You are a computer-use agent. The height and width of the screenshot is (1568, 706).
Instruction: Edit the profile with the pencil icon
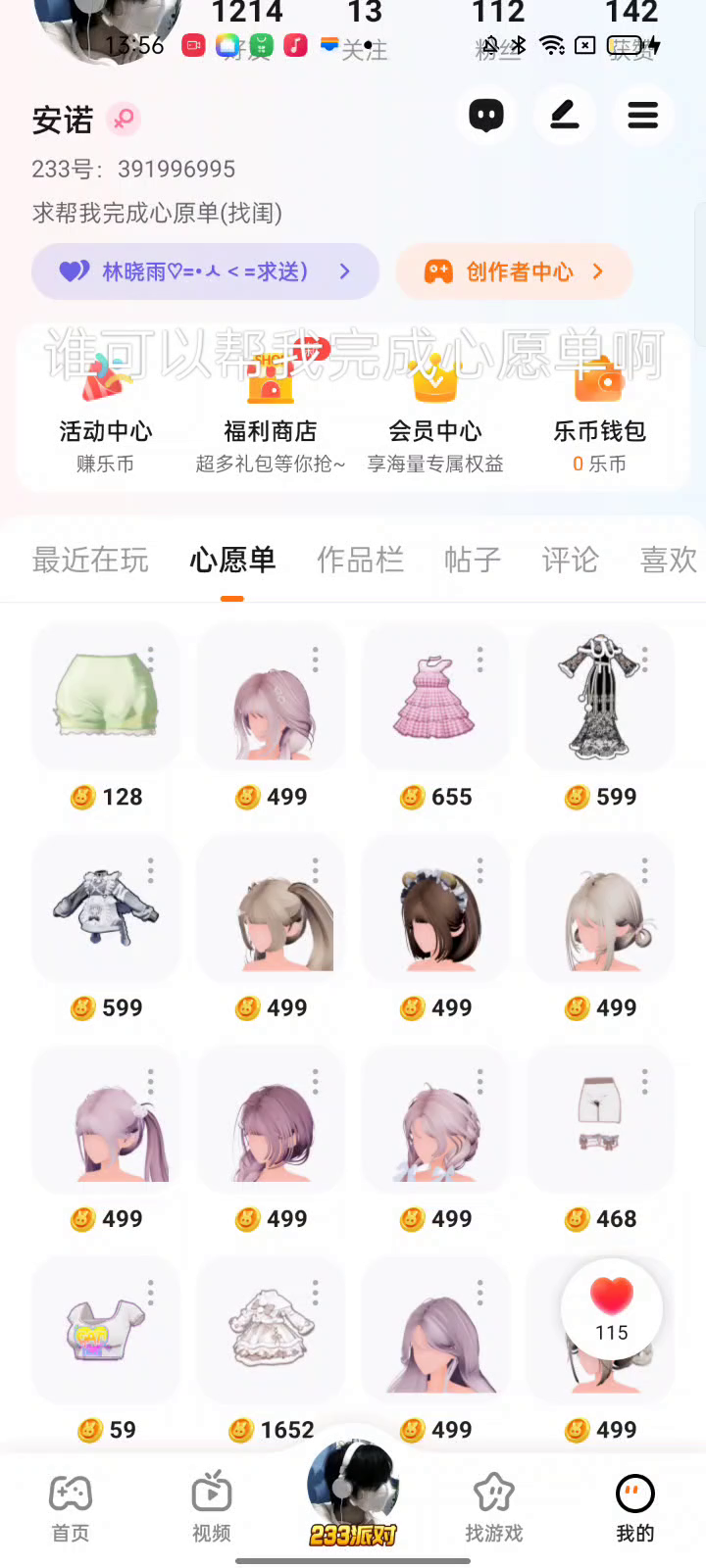(x=565, y=116)
